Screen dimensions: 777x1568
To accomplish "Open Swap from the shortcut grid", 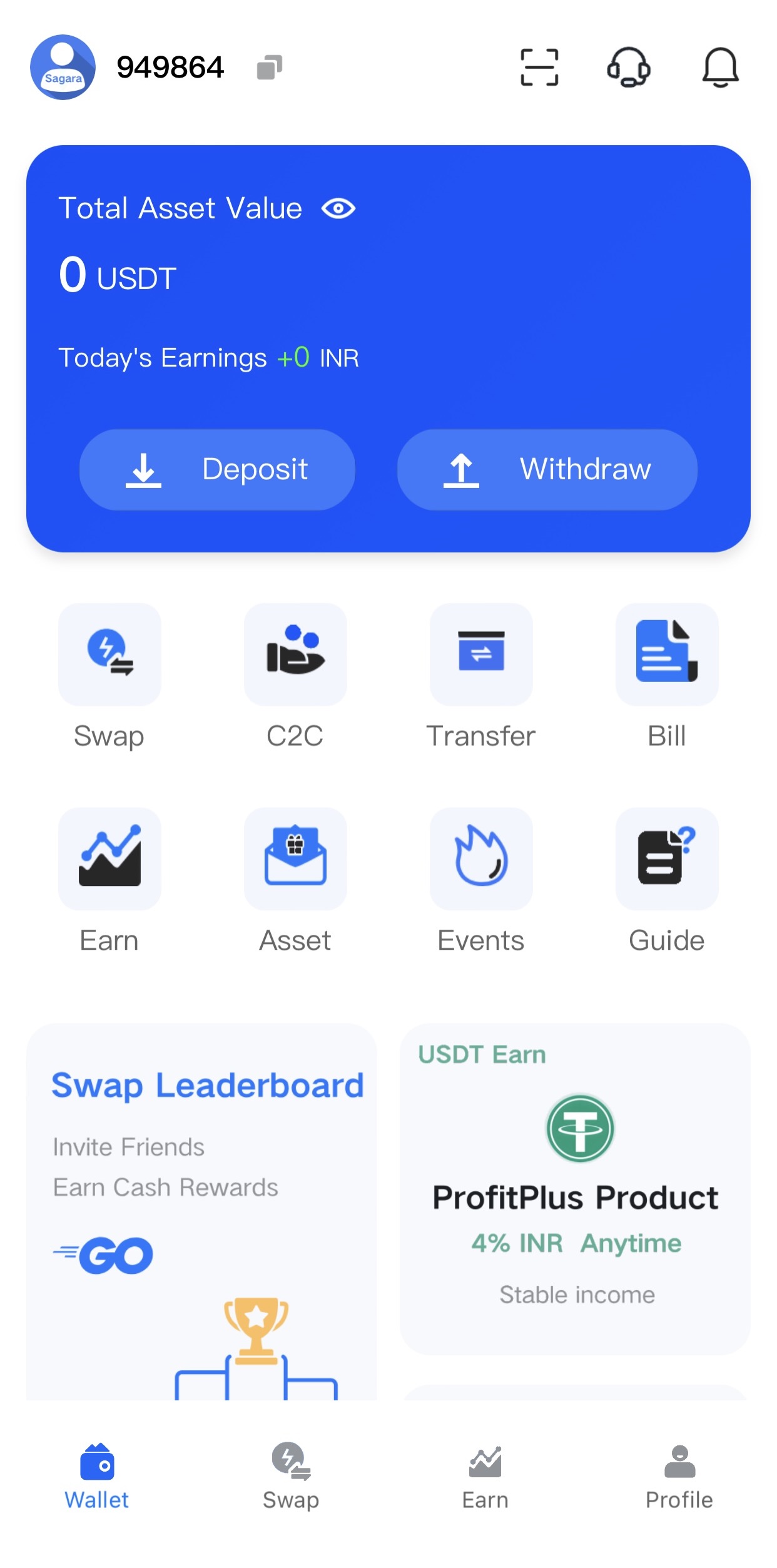I will pos(109,654).
